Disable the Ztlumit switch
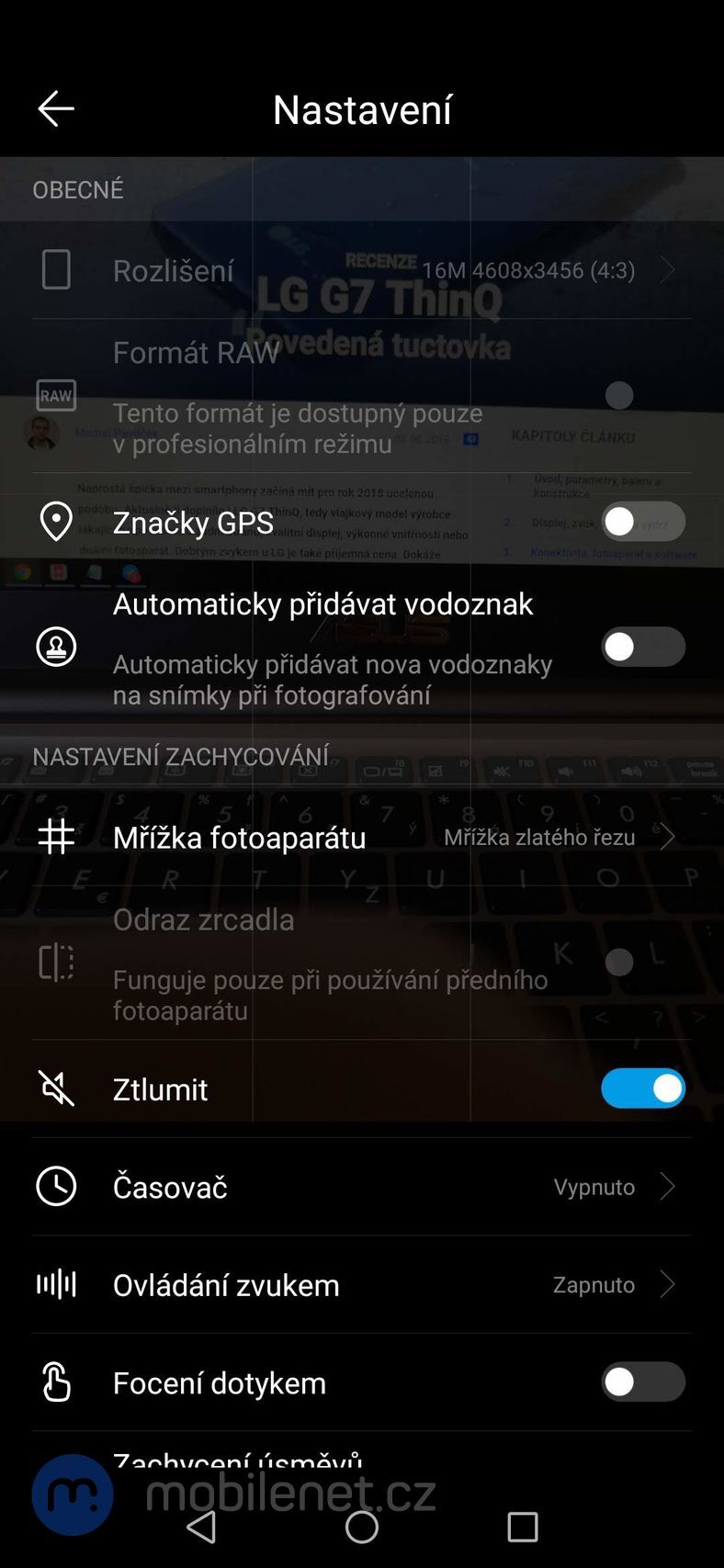 [642, 1089]
